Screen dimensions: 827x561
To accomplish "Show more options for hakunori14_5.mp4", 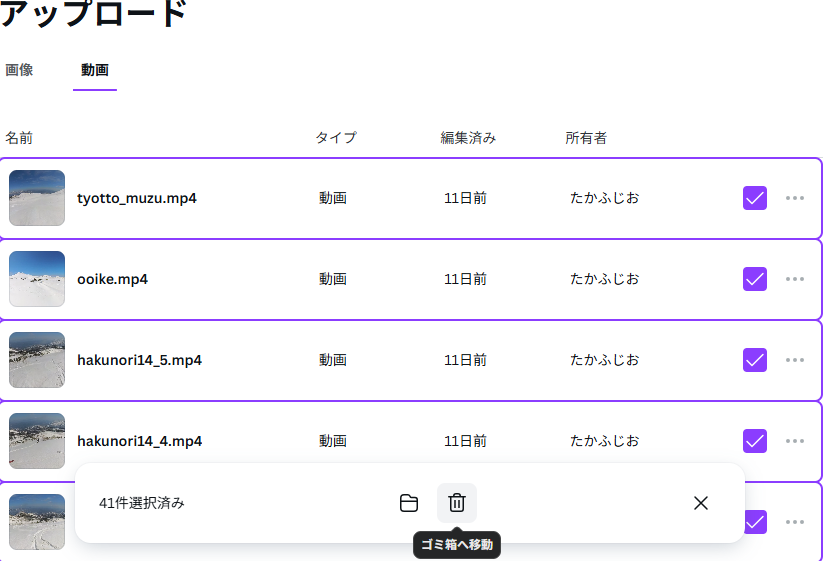I will [x=795, y=360].
